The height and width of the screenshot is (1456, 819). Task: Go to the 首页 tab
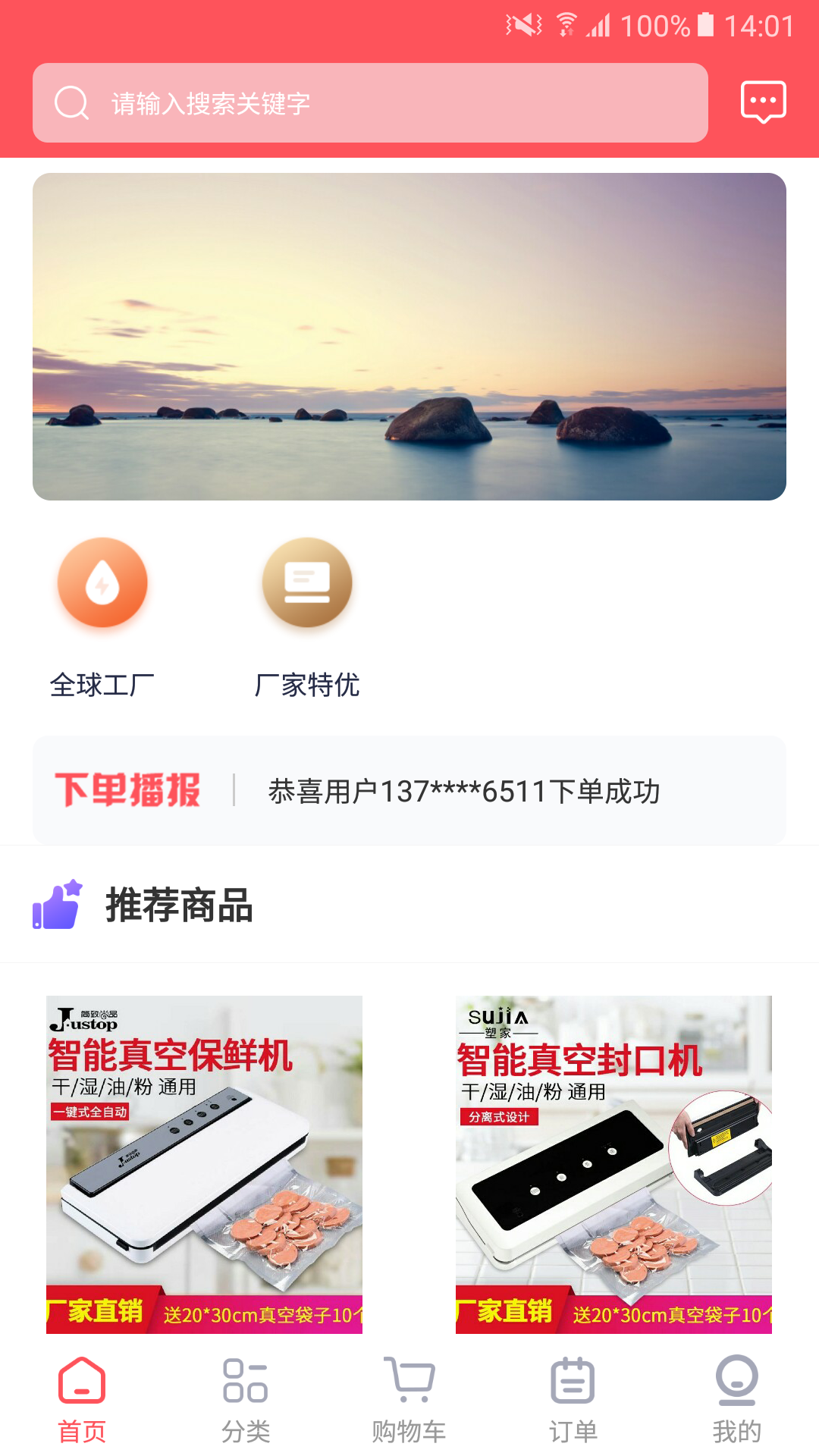82,1400
